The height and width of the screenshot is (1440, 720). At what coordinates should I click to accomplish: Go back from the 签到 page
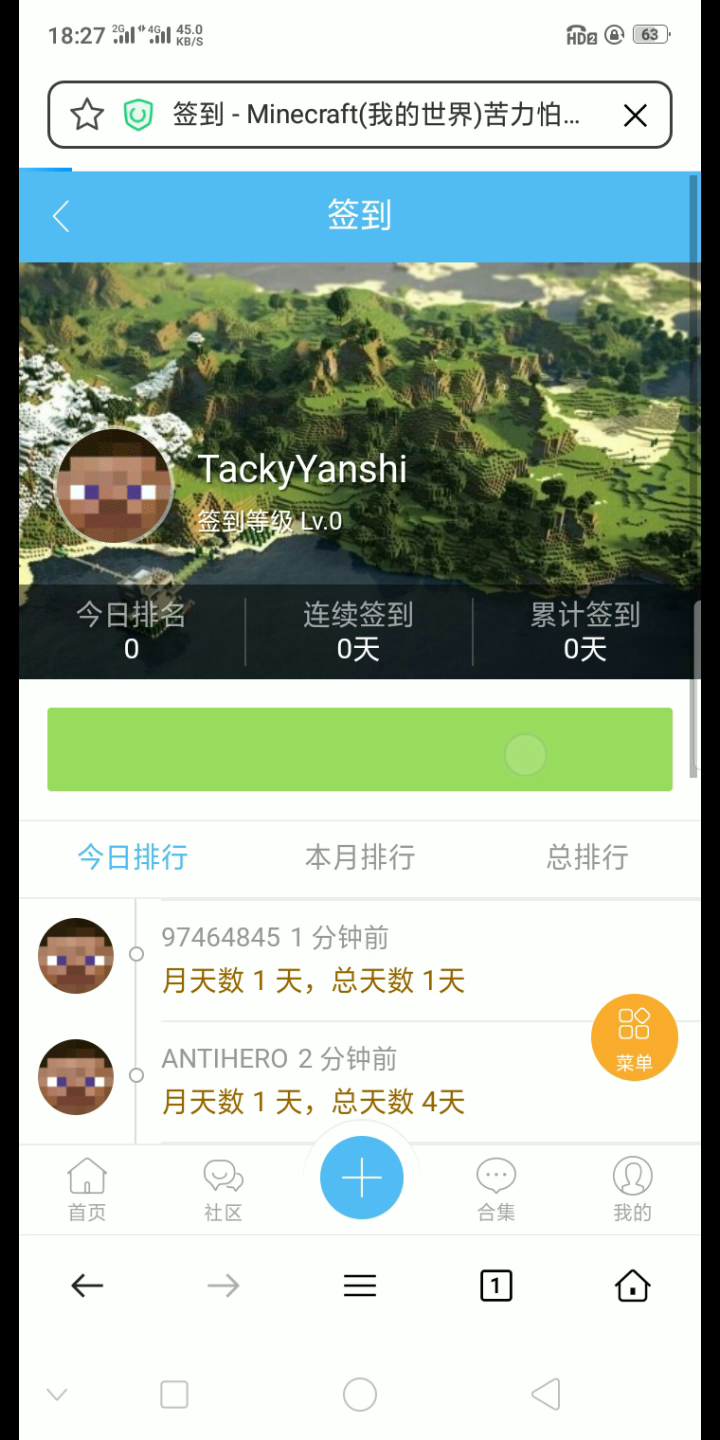pyautogui.click(x=62, y=216)
